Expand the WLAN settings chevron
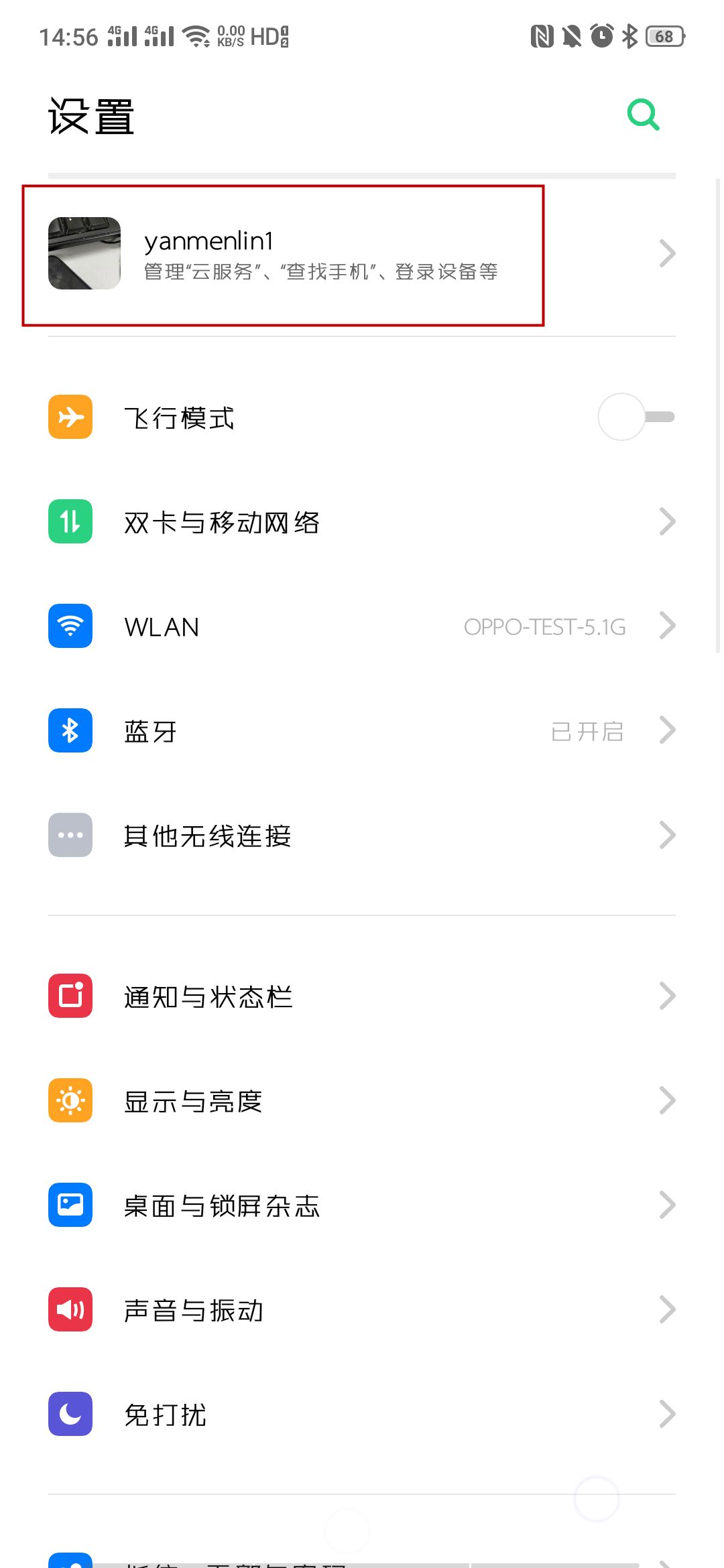 (x=668, y=626)
